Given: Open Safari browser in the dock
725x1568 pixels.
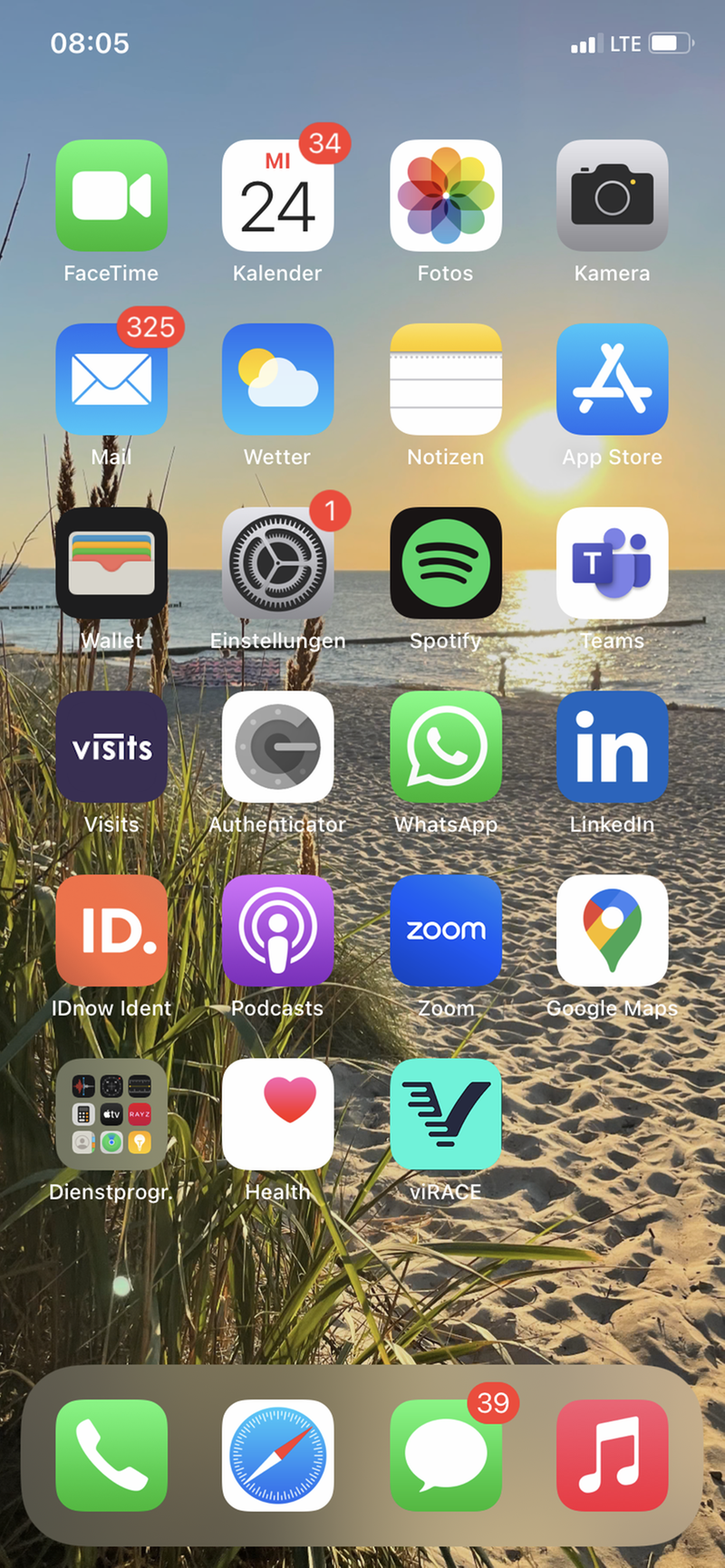Looking at the screenshot, I should (x=277, y=1455).
